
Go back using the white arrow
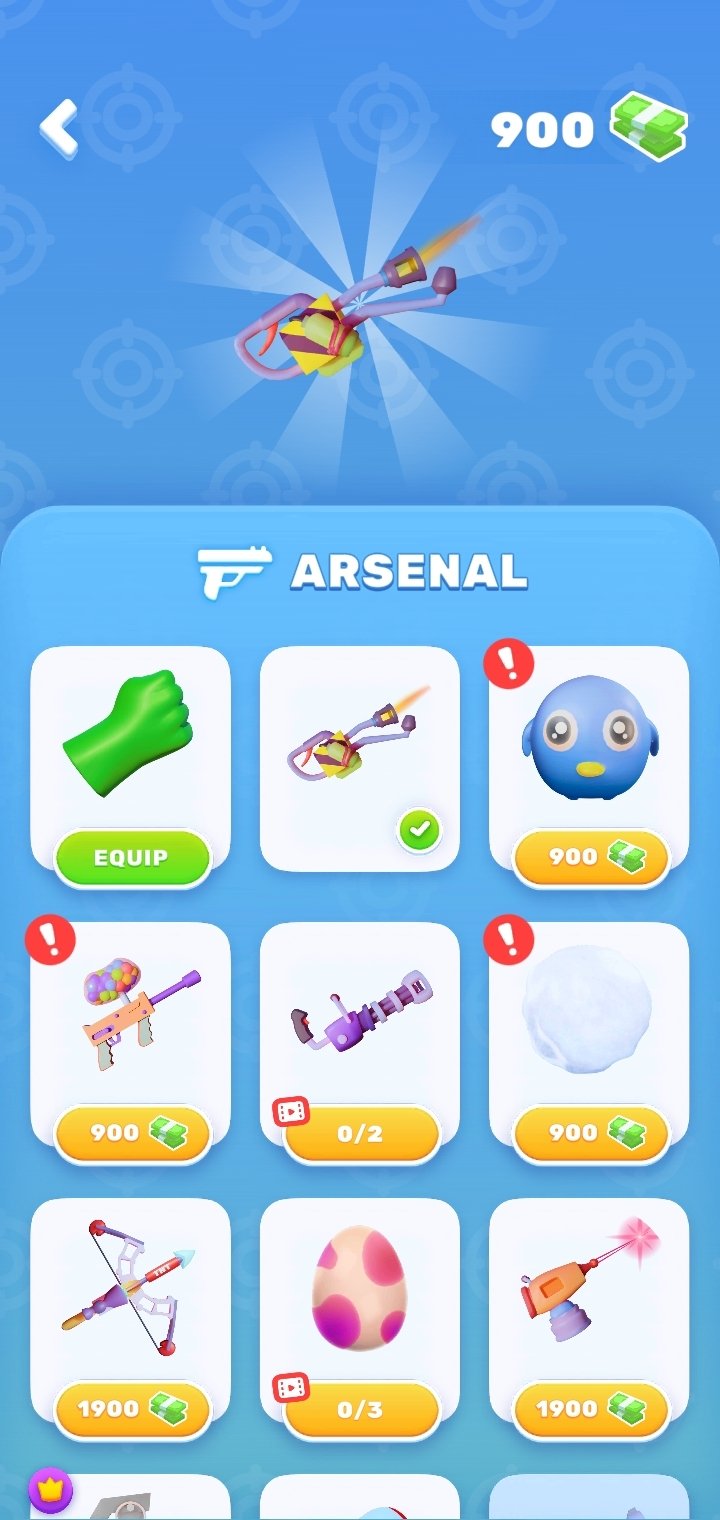58,127
